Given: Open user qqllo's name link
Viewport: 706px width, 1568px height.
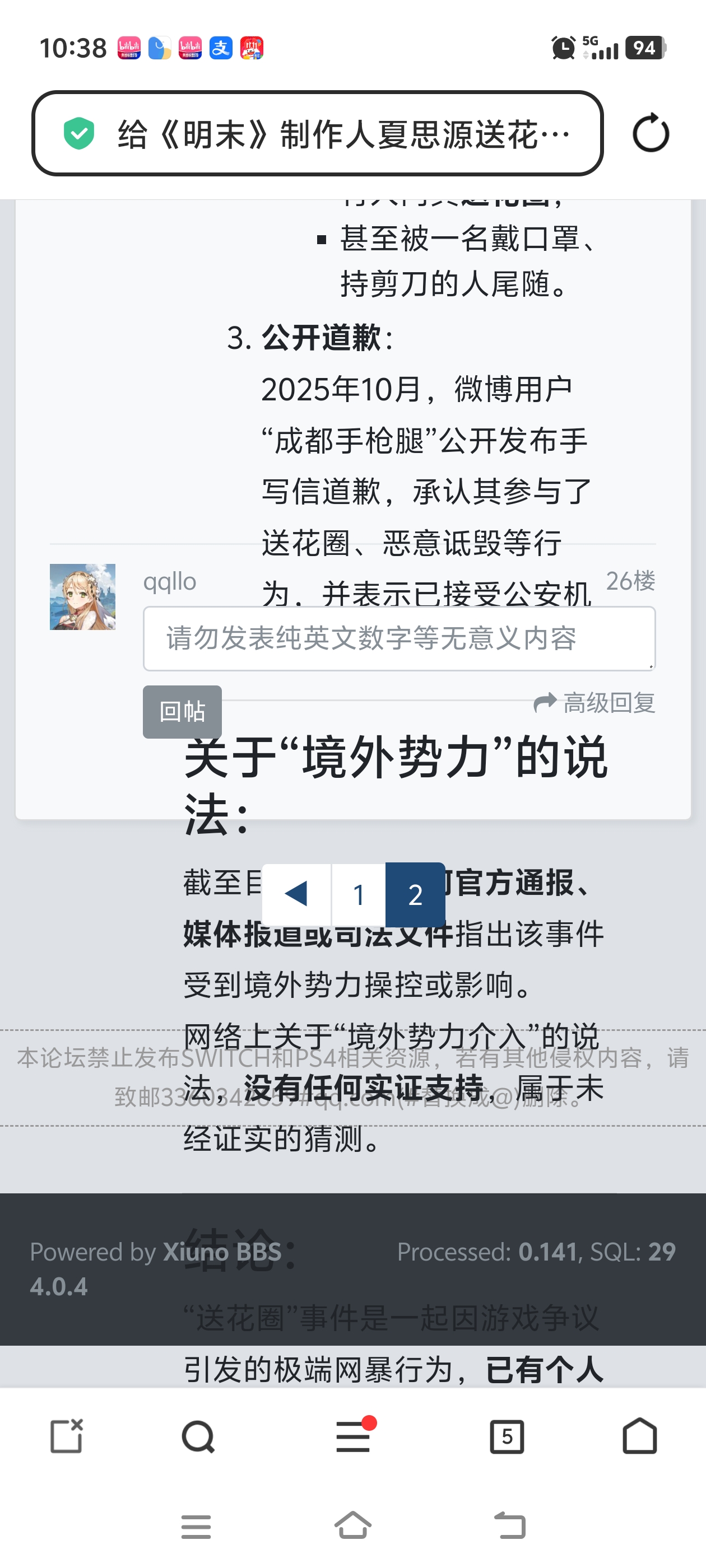Looking at the screenshot, I should 169,582.
